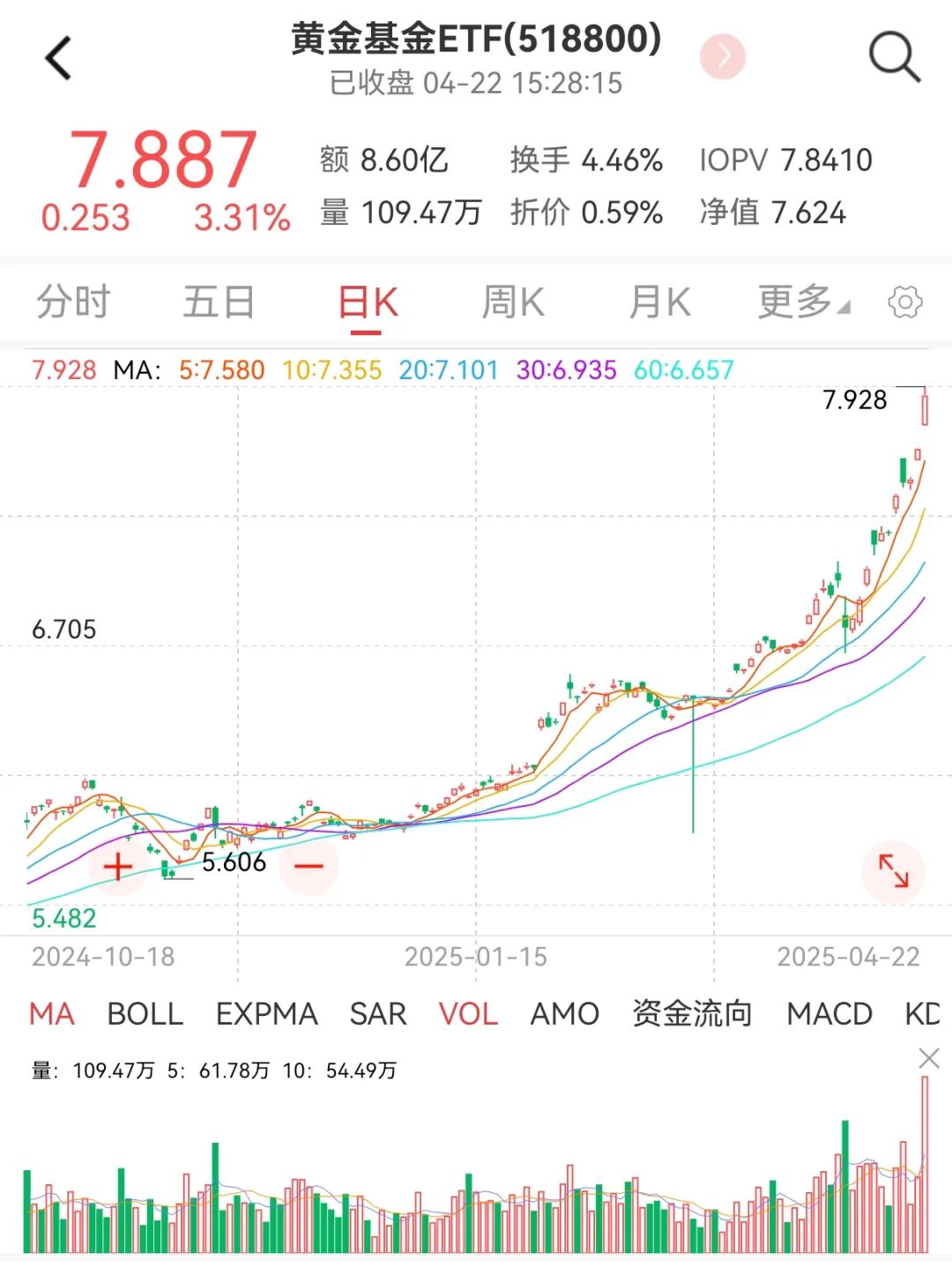Zoom out the chart with minus button

(x=309, y=867)
